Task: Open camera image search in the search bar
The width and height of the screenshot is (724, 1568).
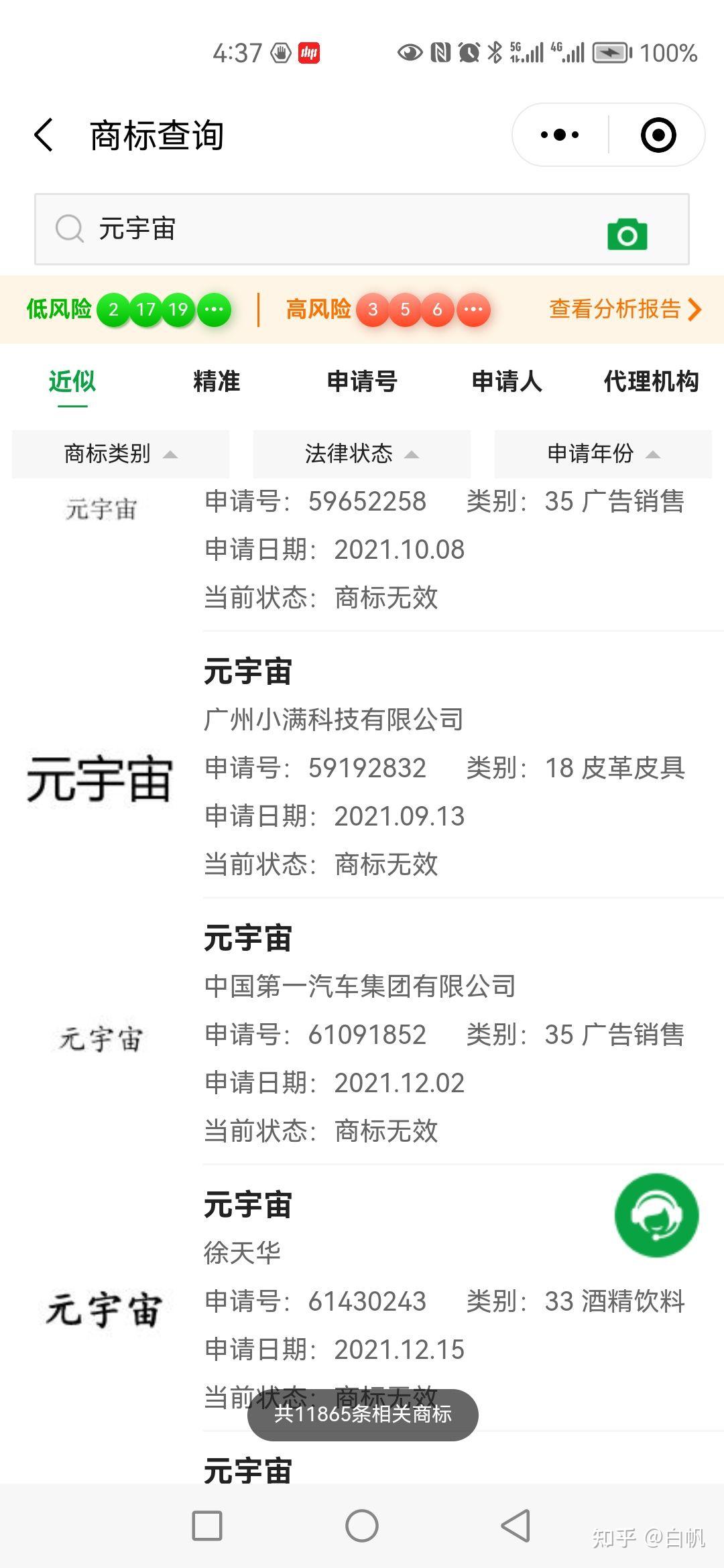Action: 627,233
